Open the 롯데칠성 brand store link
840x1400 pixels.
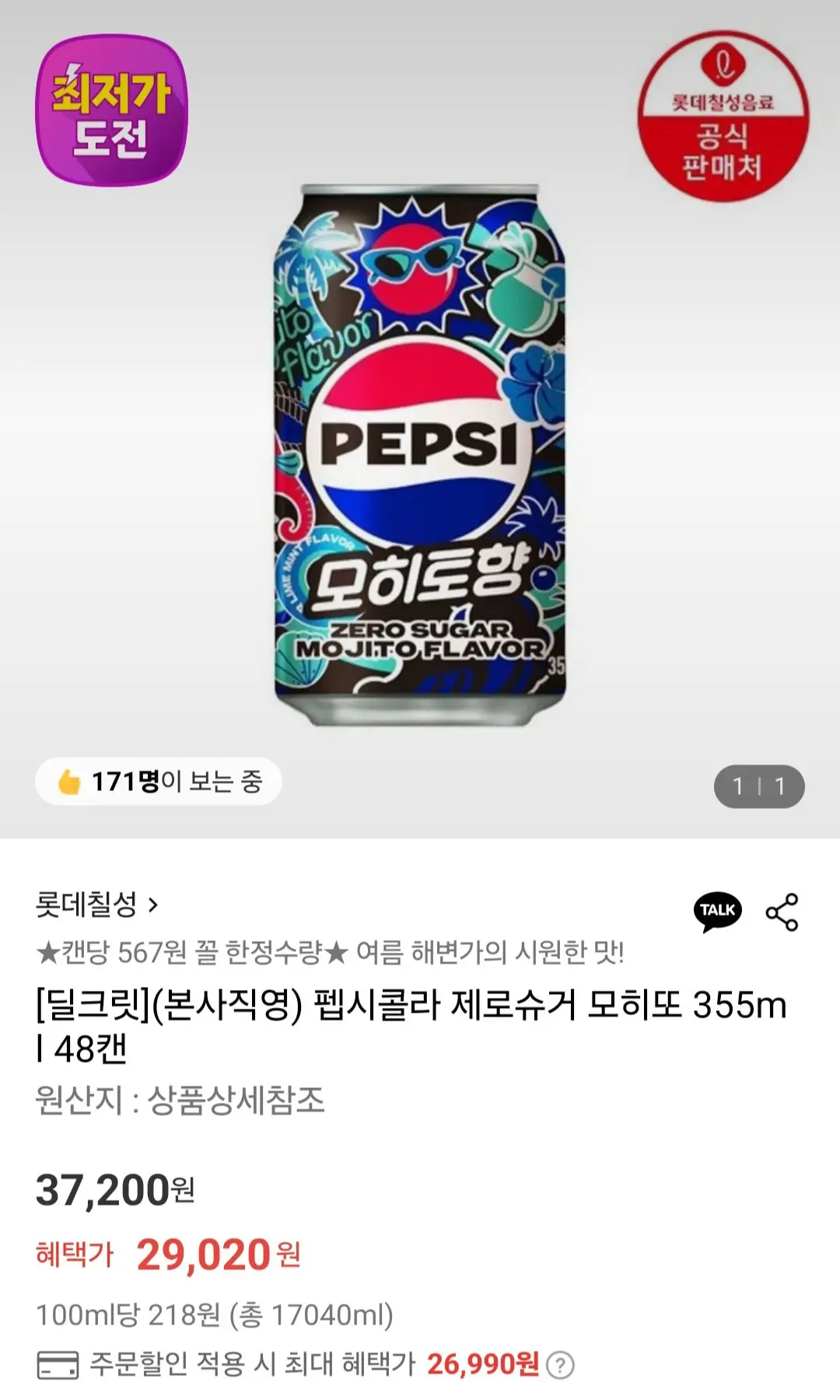point(96,905)
